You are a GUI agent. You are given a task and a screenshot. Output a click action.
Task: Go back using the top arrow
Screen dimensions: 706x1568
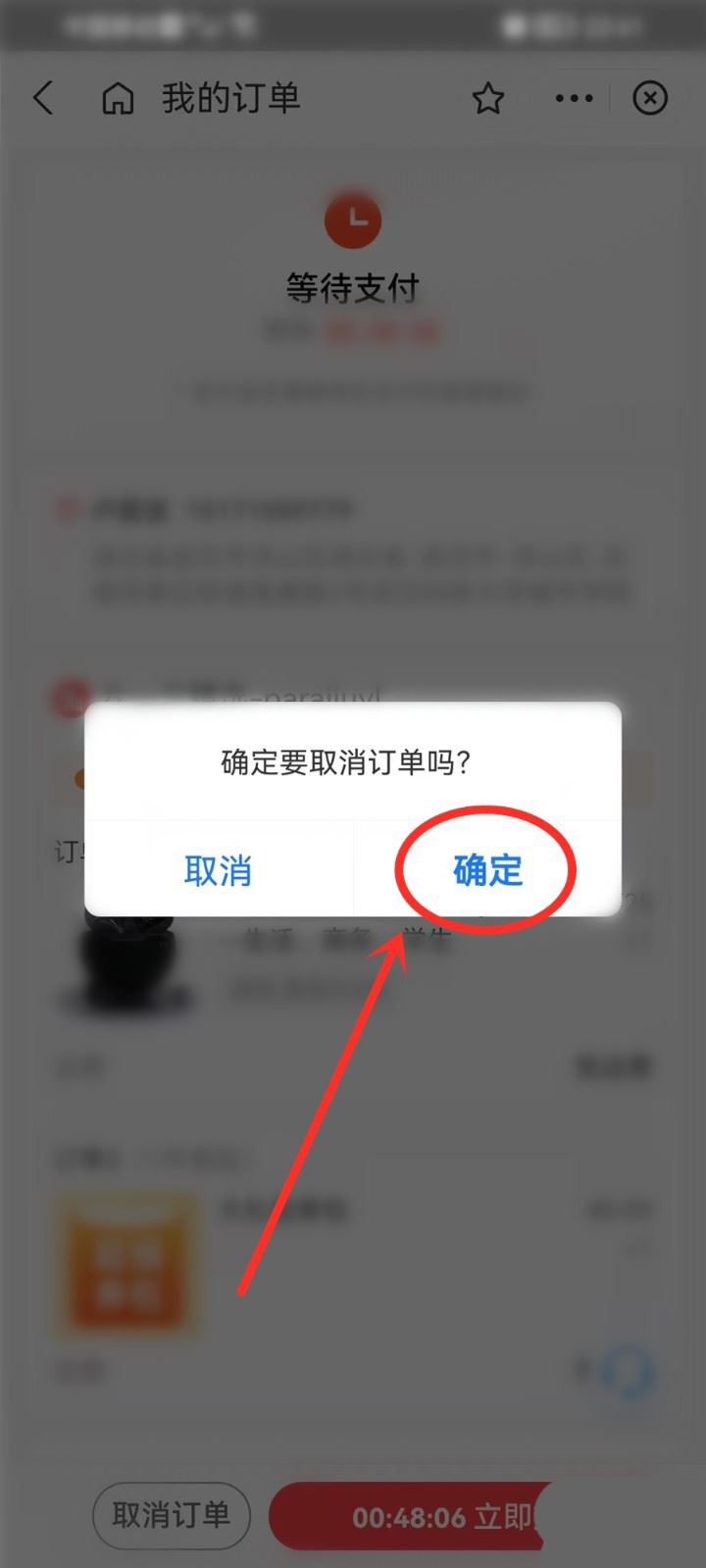pos(43,98)
